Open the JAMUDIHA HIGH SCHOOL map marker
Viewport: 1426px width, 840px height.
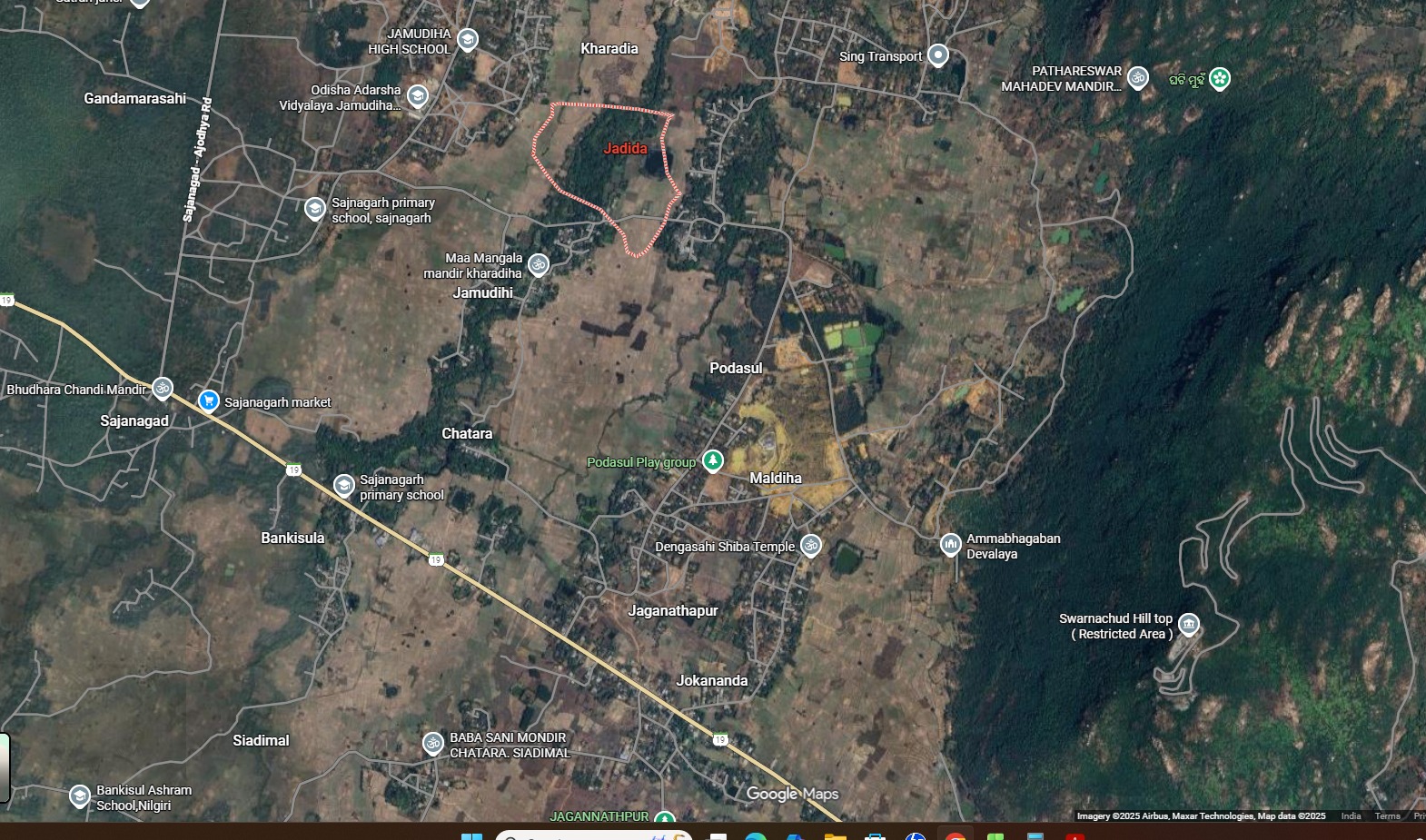click(x=467, y=39)
